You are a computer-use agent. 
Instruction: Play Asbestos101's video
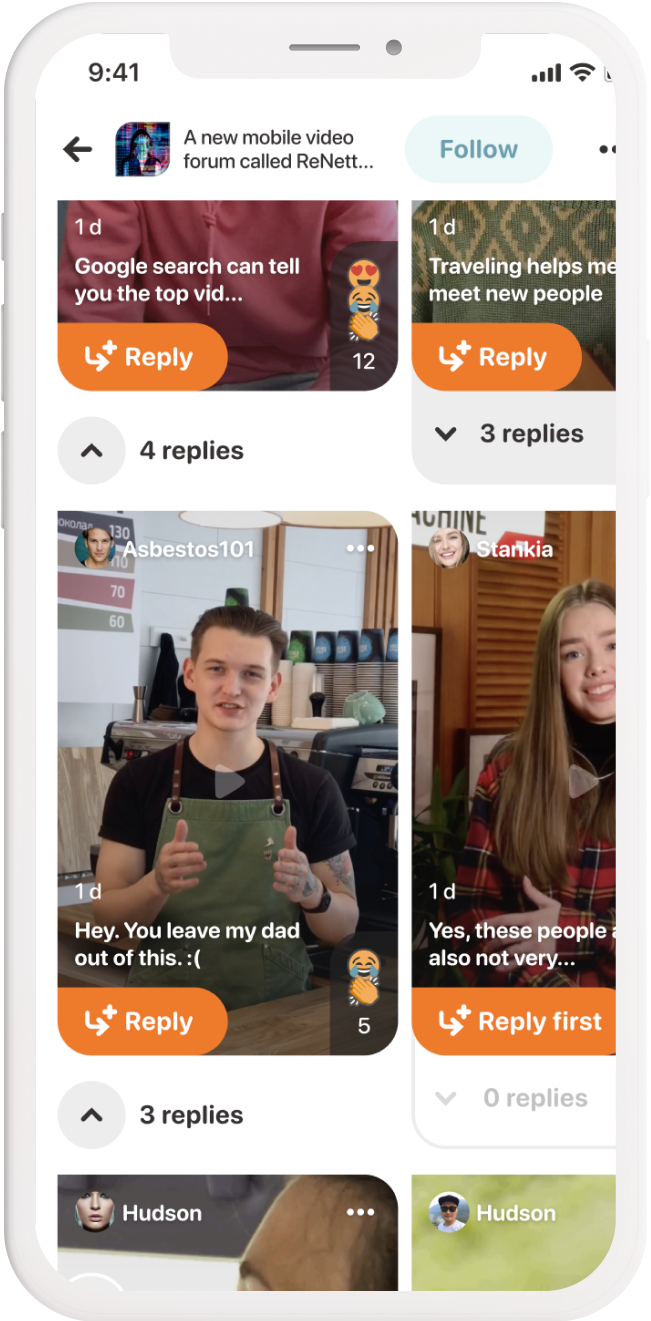tap(228, 782)
